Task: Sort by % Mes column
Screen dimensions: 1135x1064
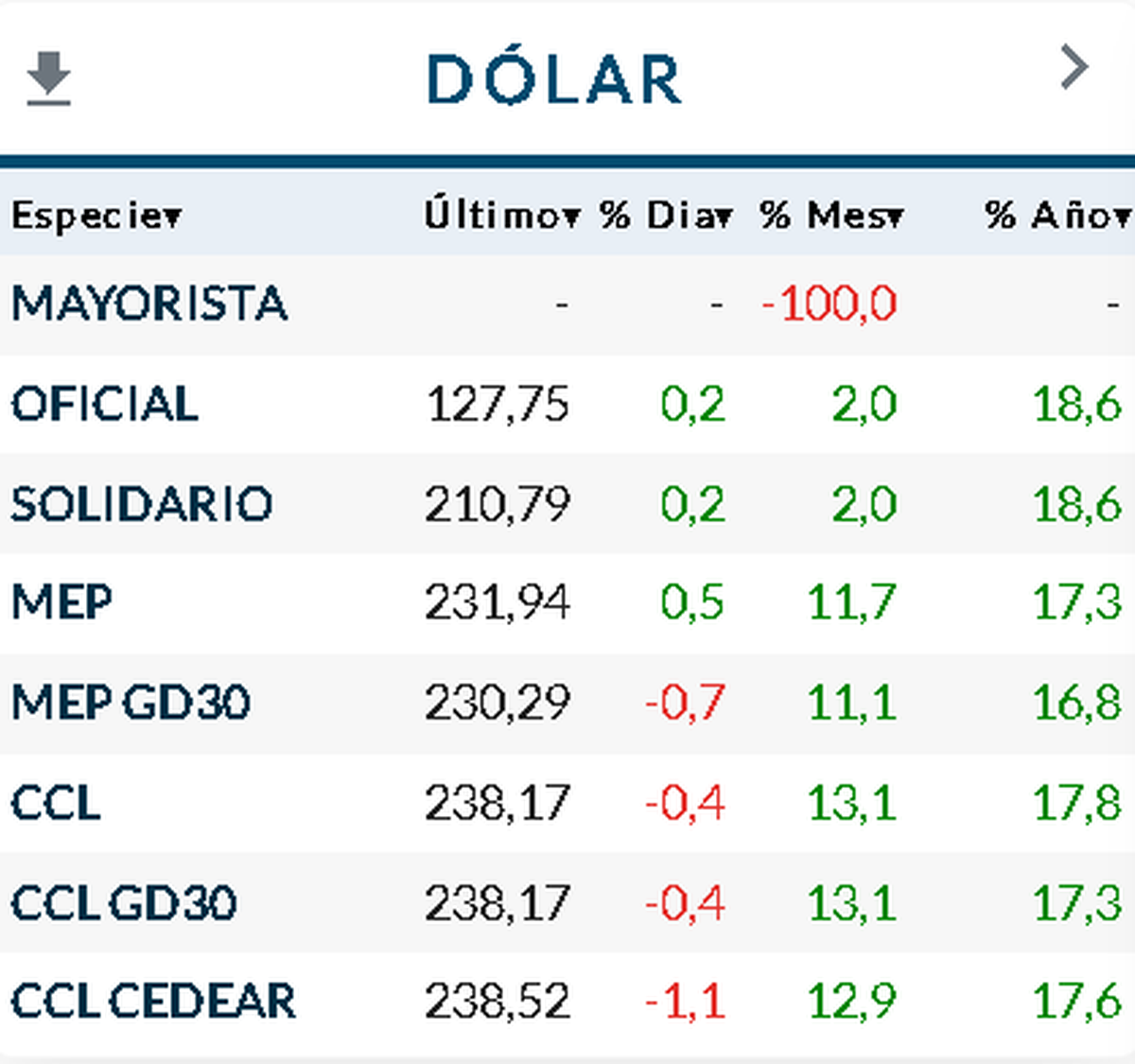Action: coord(831,215)
